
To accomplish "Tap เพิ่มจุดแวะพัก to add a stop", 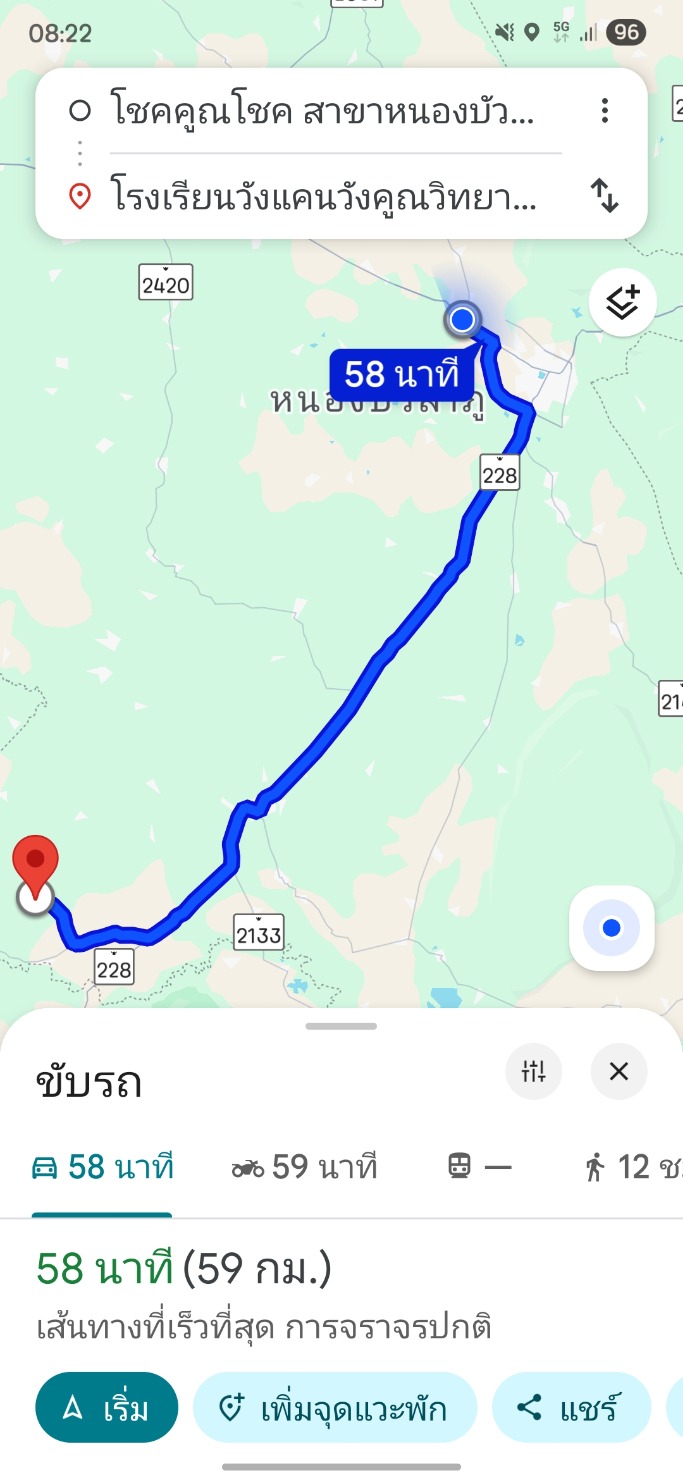I will tap(334, 1409).
